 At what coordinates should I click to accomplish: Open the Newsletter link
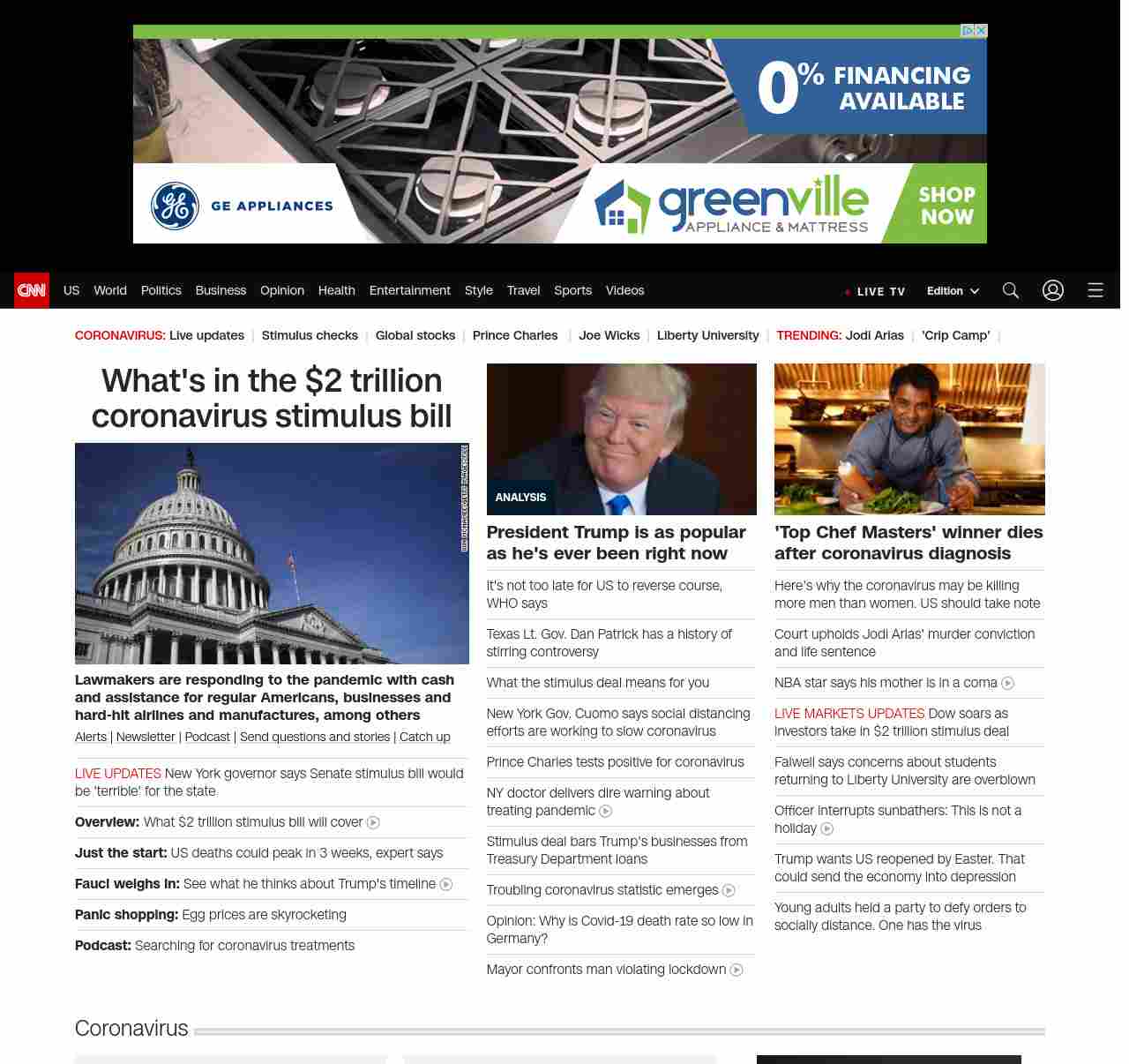pyautogui.click(x=146, y=737)
